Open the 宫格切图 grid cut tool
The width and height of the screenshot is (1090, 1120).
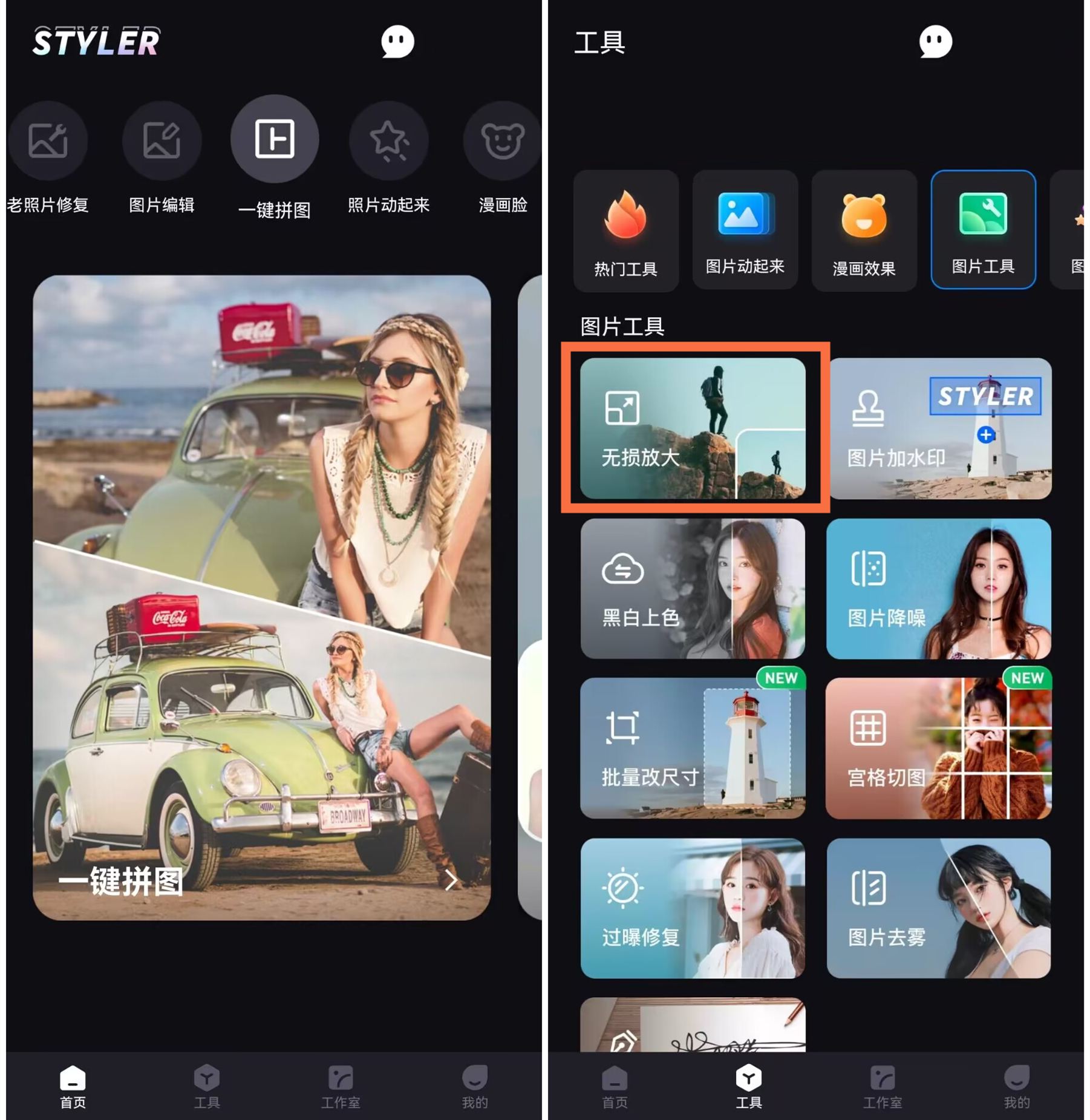pos(939,748)
